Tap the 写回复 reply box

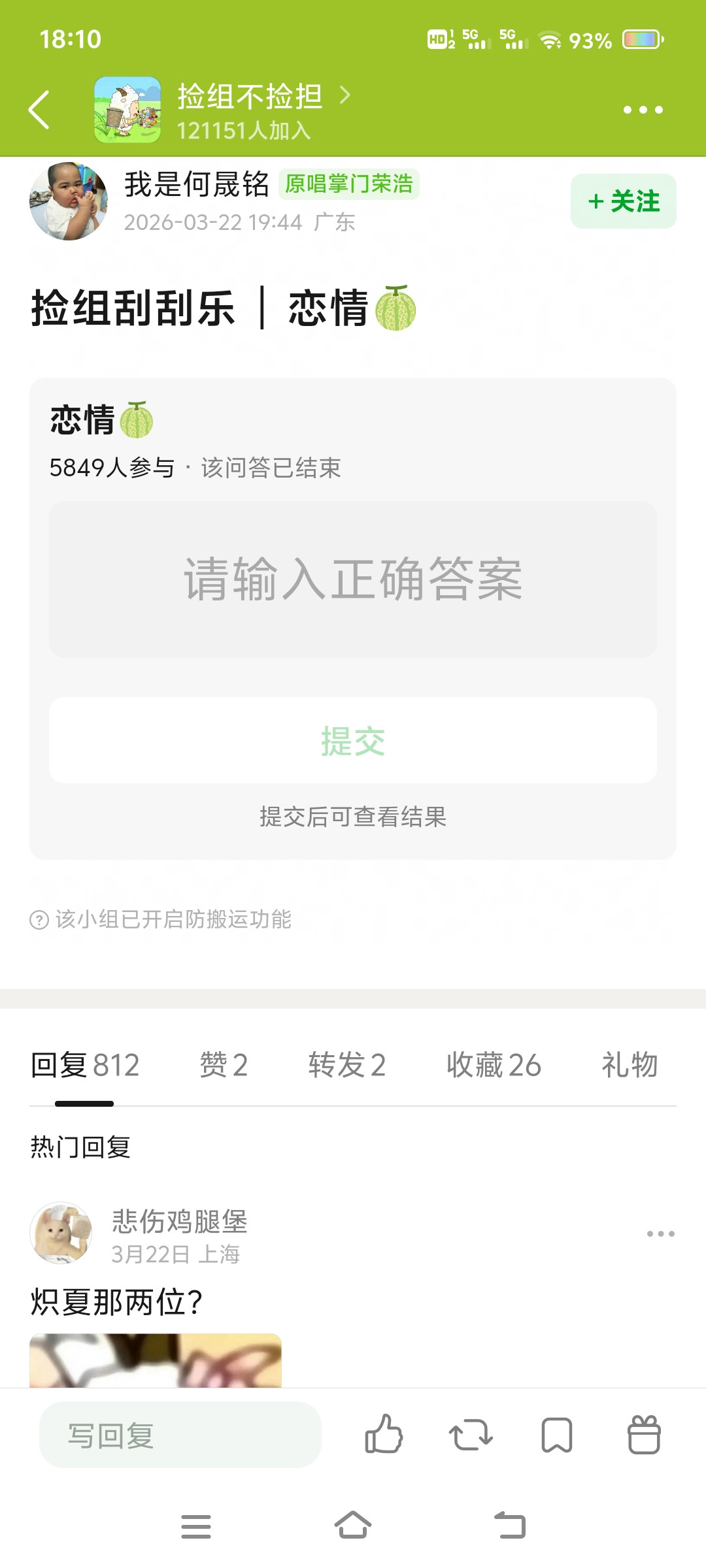tap(180, 1435)
